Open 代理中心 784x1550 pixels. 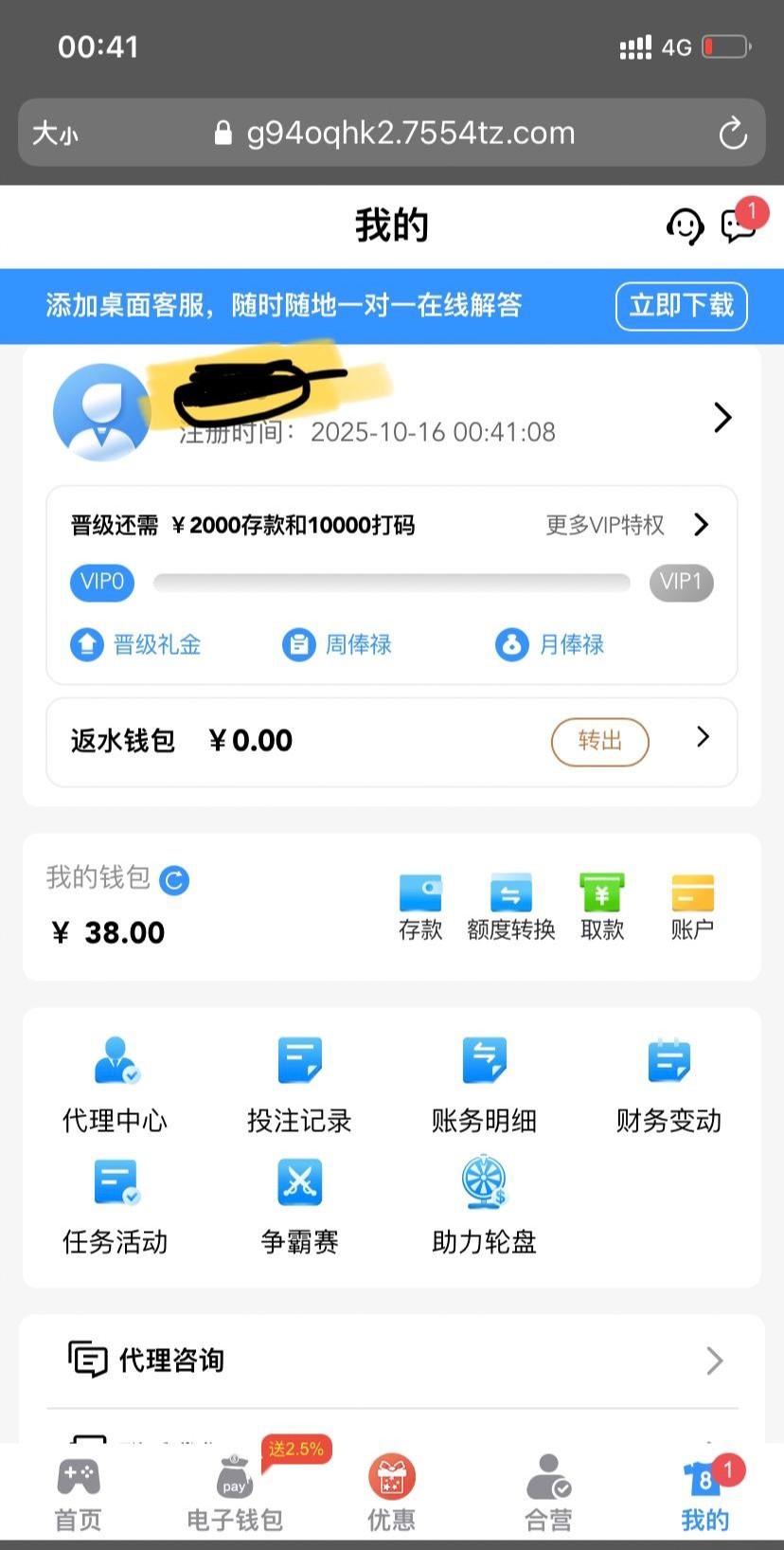point(116,1085)
